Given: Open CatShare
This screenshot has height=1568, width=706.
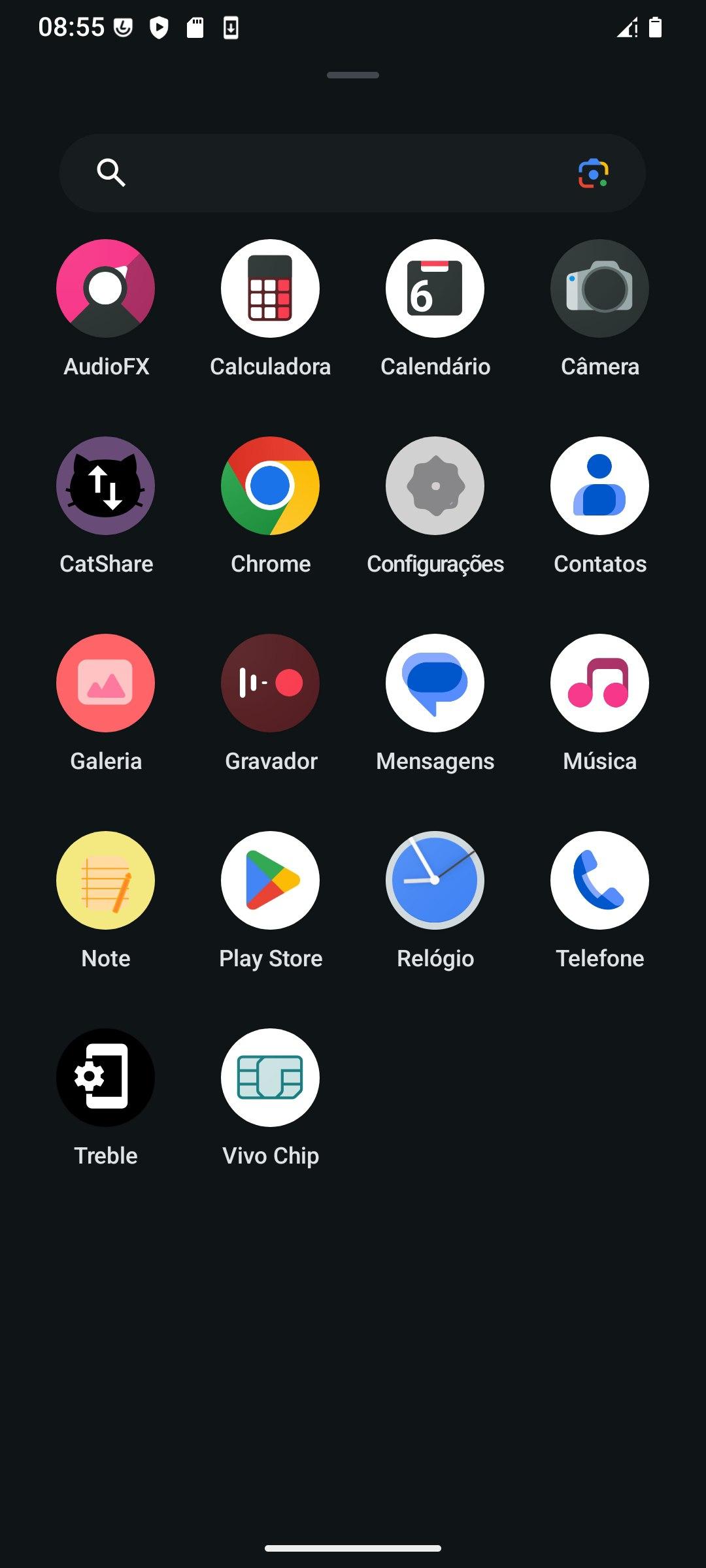Looking at the screenshot, I should pyautogui.click(x=106, y=486).
